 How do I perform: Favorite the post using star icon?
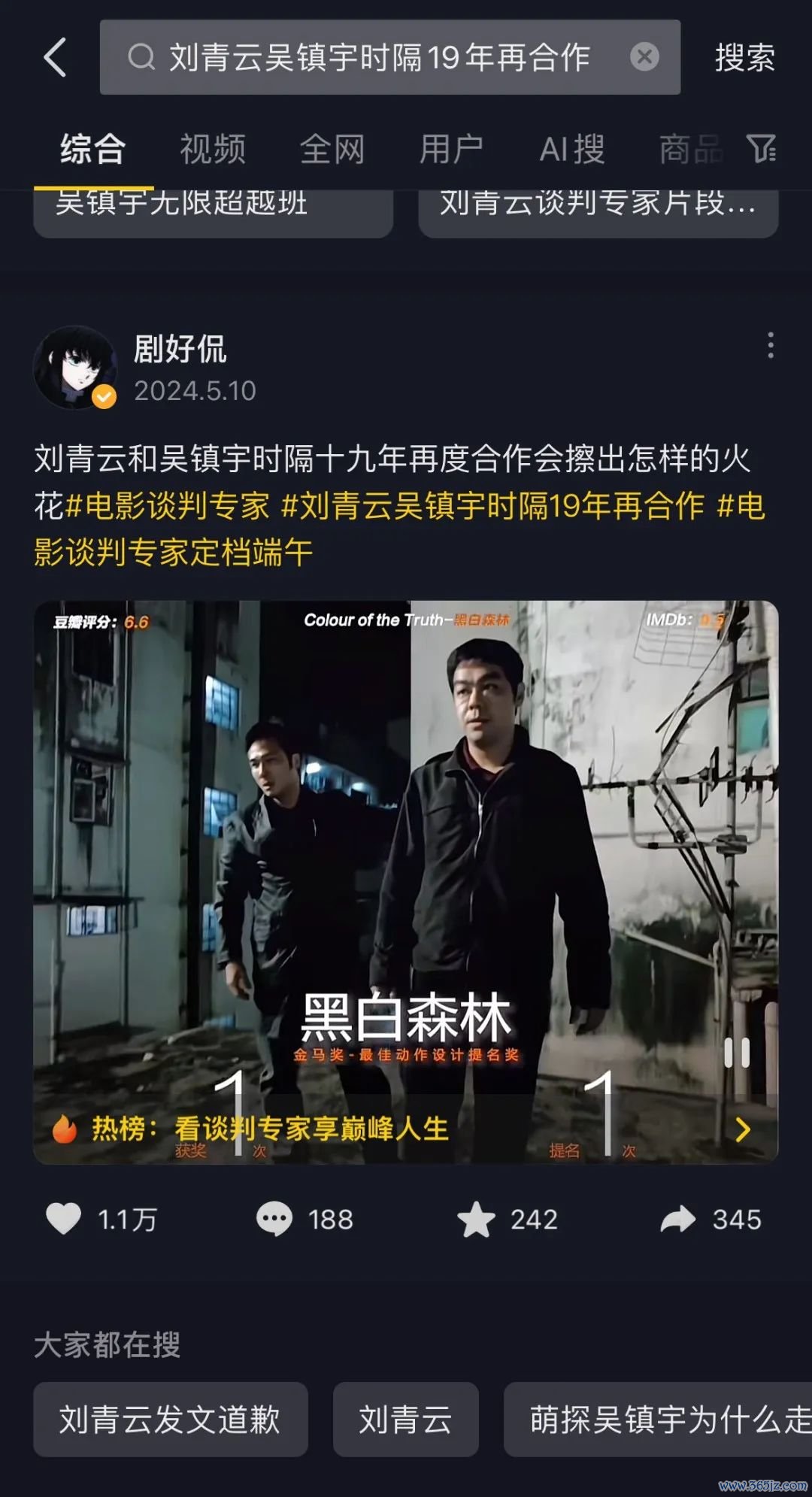click(x=477, y=1219)
